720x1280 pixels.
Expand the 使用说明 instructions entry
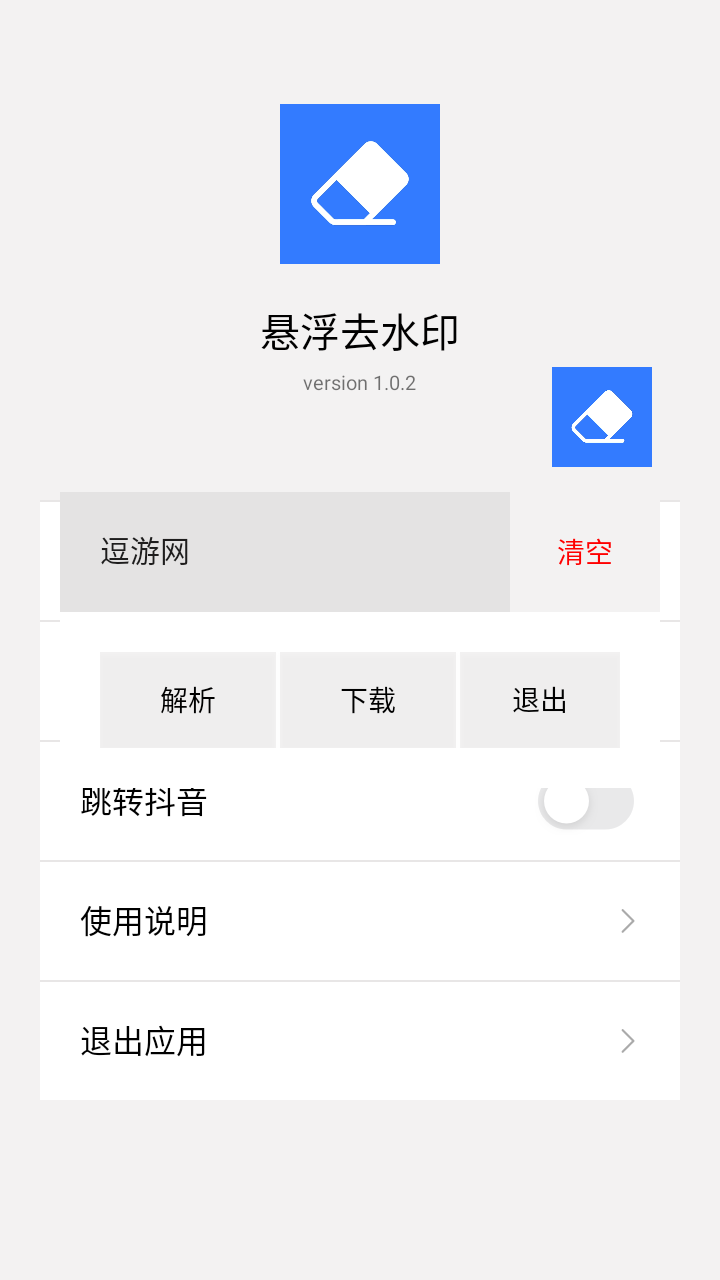pos(360,921)
